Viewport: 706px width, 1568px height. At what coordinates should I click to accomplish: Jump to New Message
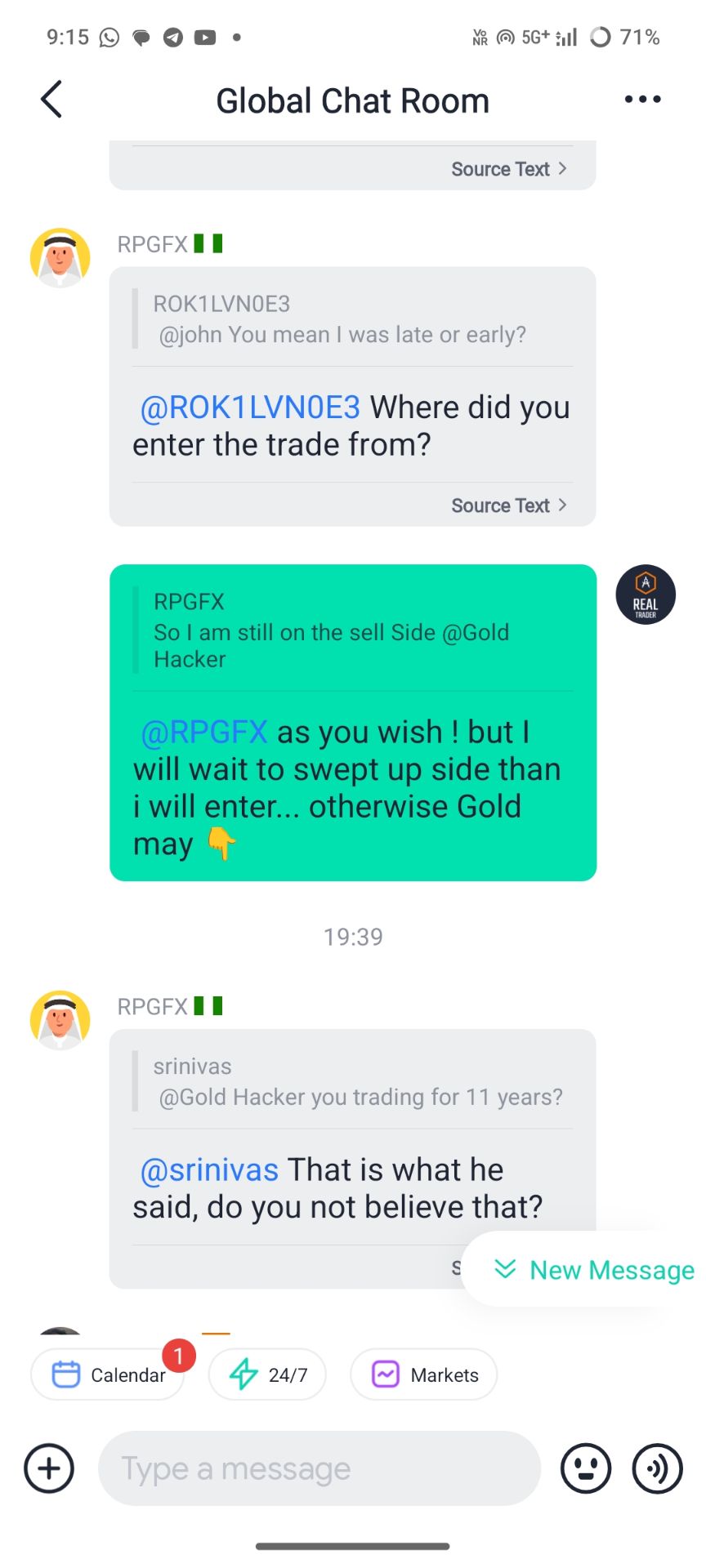595,1270
